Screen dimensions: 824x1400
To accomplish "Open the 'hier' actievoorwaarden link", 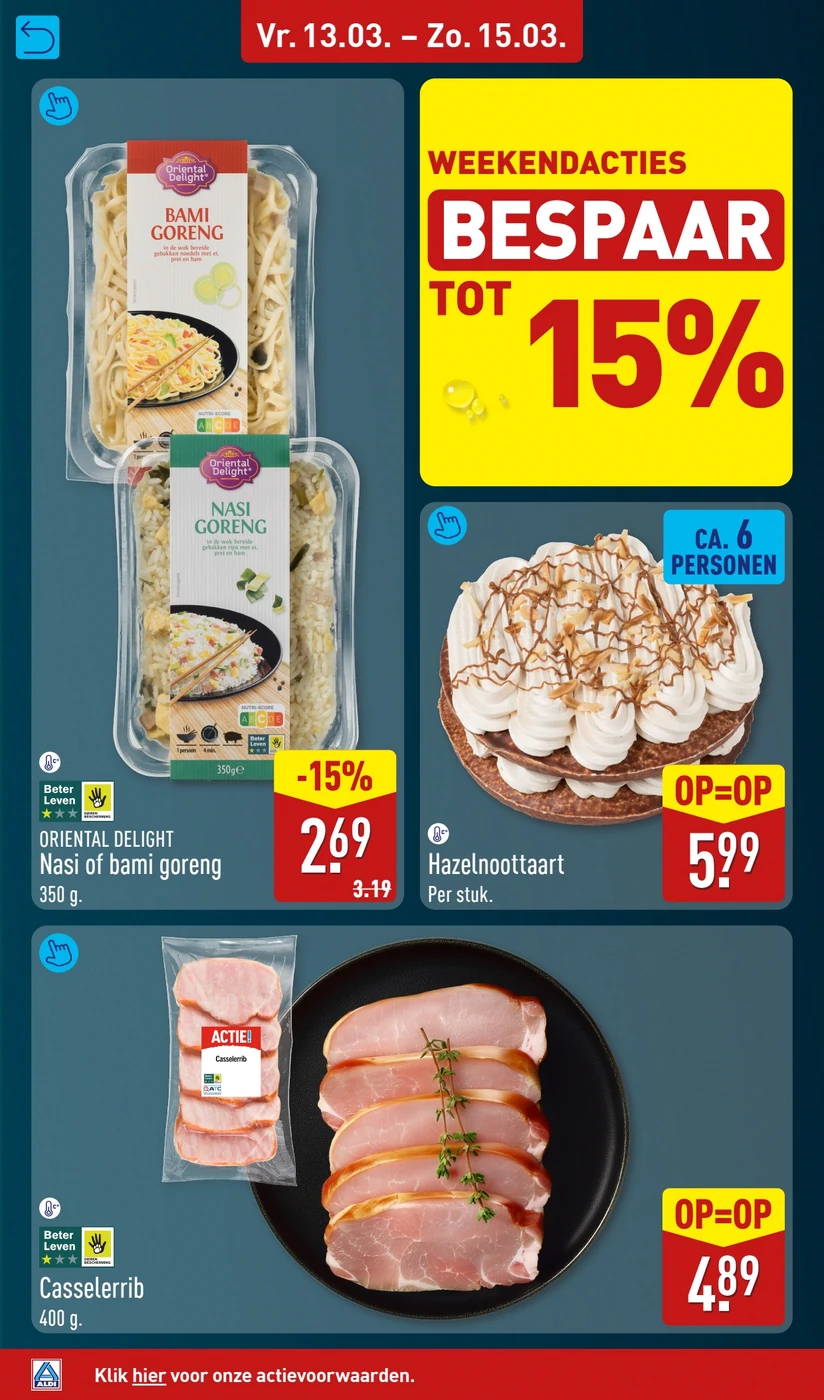I will coord(150,1375).
